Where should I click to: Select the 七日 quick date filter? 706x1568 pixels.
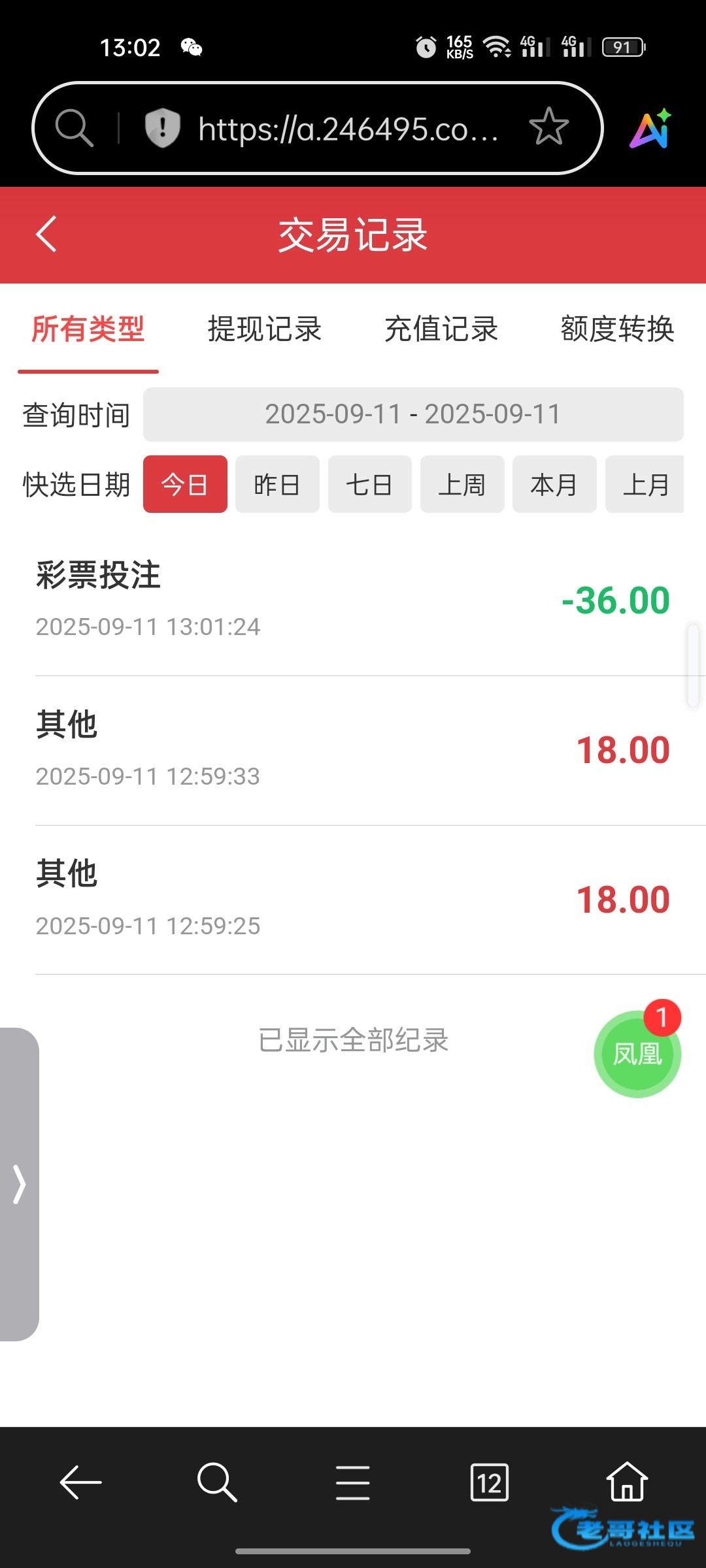click(x=369, y=485)
